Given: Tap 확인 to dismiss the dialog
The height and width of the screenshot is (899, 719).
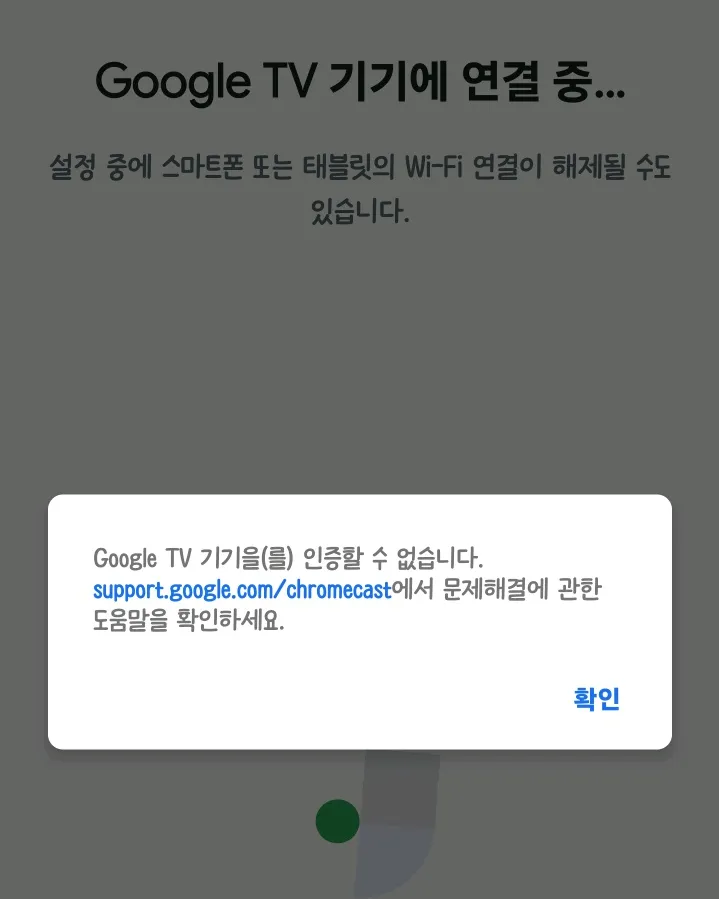Looking at the screenshot, I should [596, 698].
